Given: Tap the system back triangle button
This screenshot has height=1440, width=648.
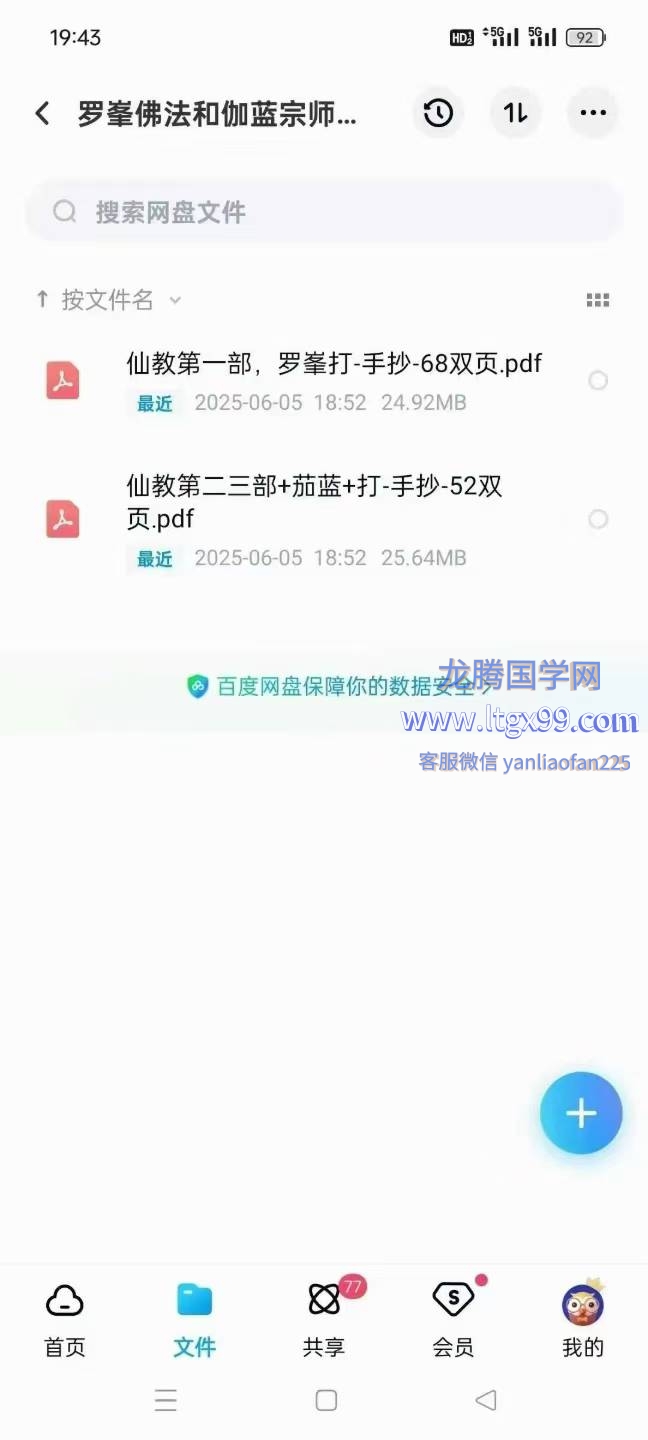Looking at the screenshot, I should 486,1400.
